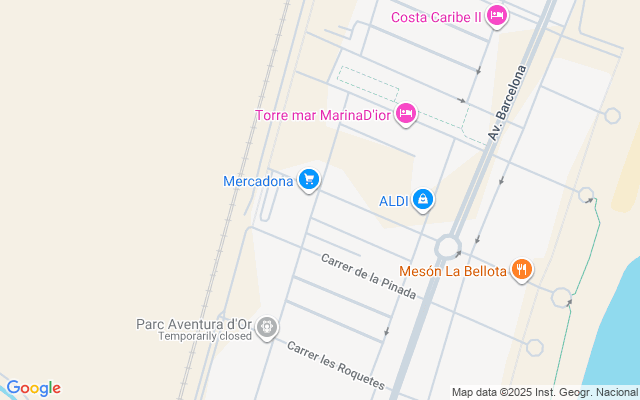Open the ALDI store pin
This screenshot has width=640, height=400.
click(x=423, y=200)
